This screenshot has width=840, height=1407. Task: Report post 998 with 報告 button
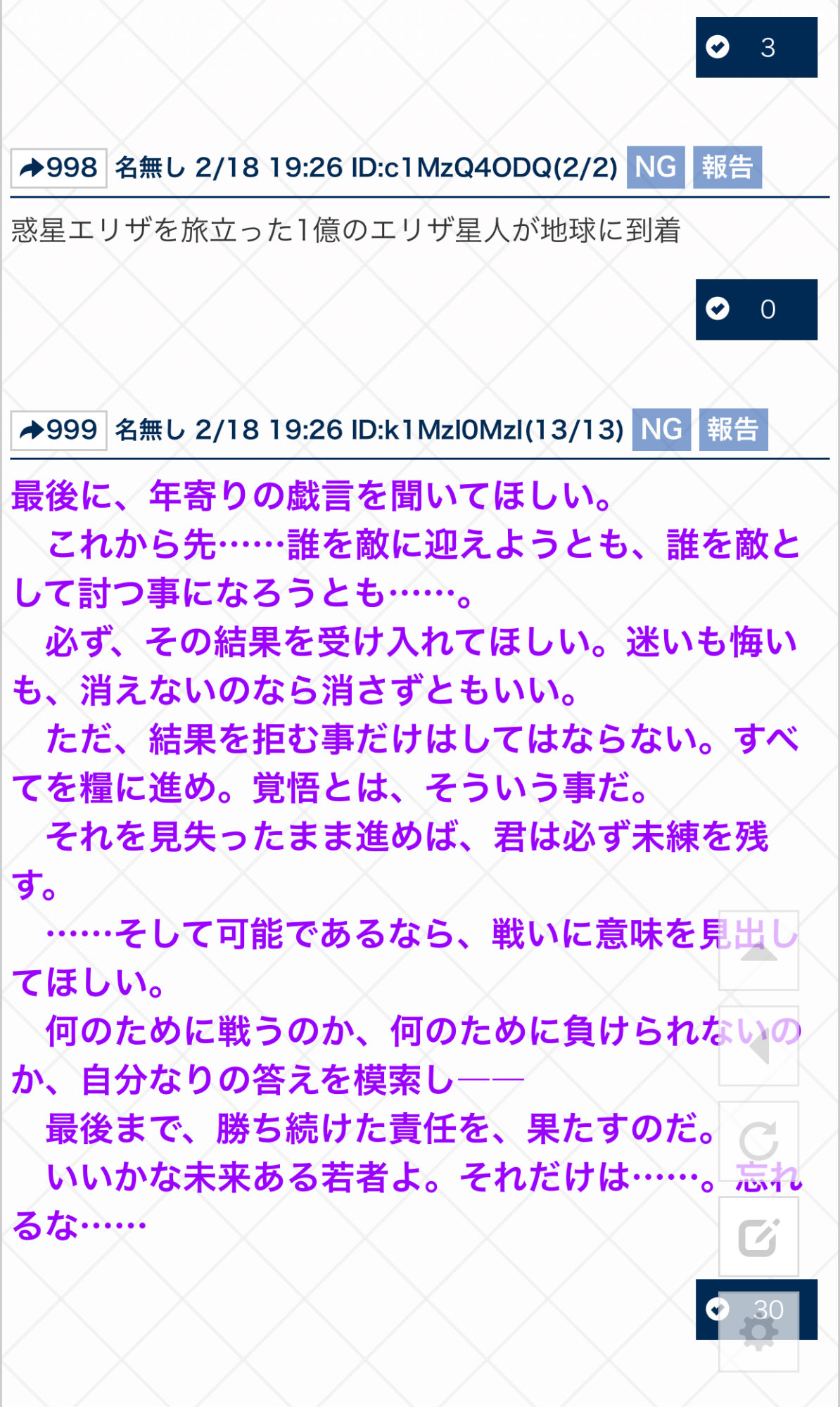pos(727,167)
